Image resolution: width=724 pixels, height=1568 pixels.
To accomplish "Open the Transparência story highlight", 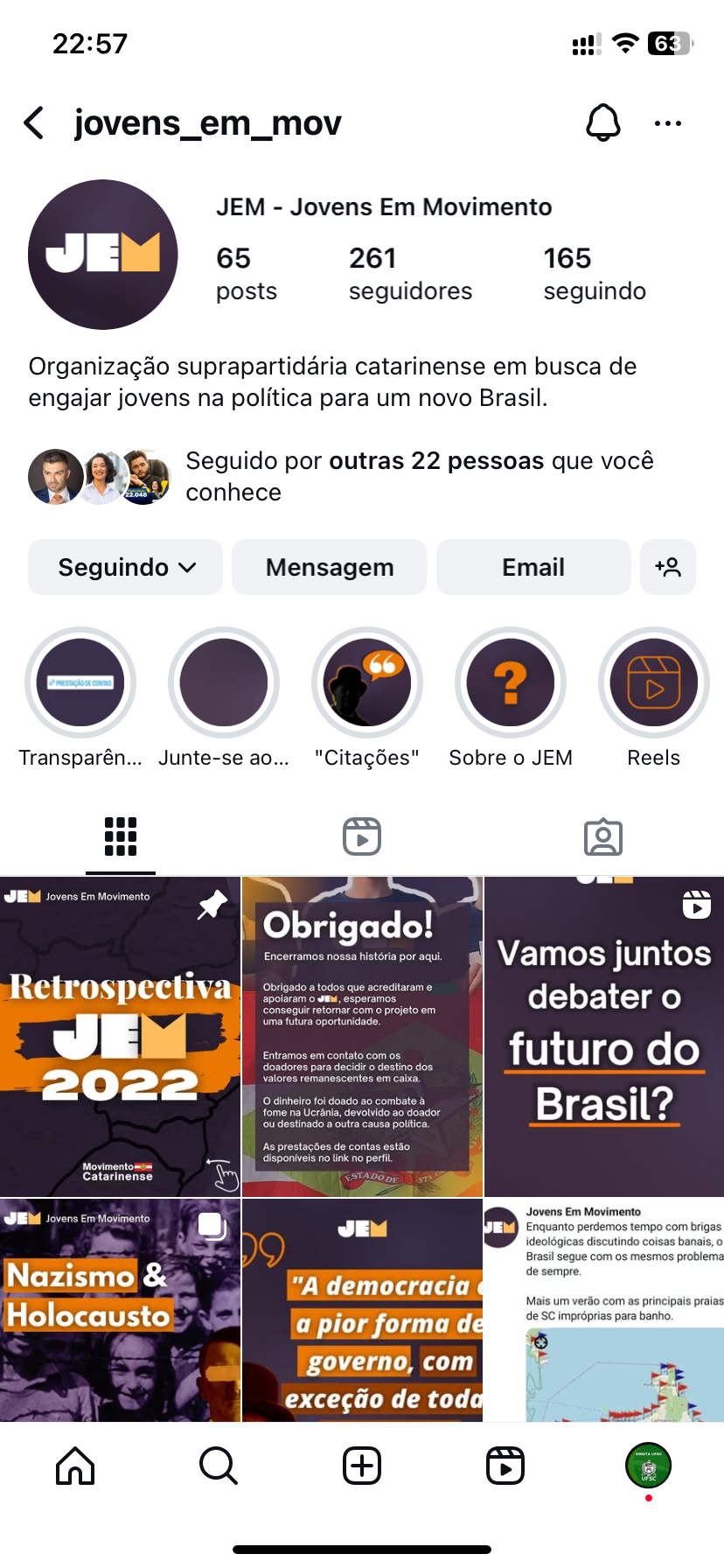I will click(x=80, y=682).
